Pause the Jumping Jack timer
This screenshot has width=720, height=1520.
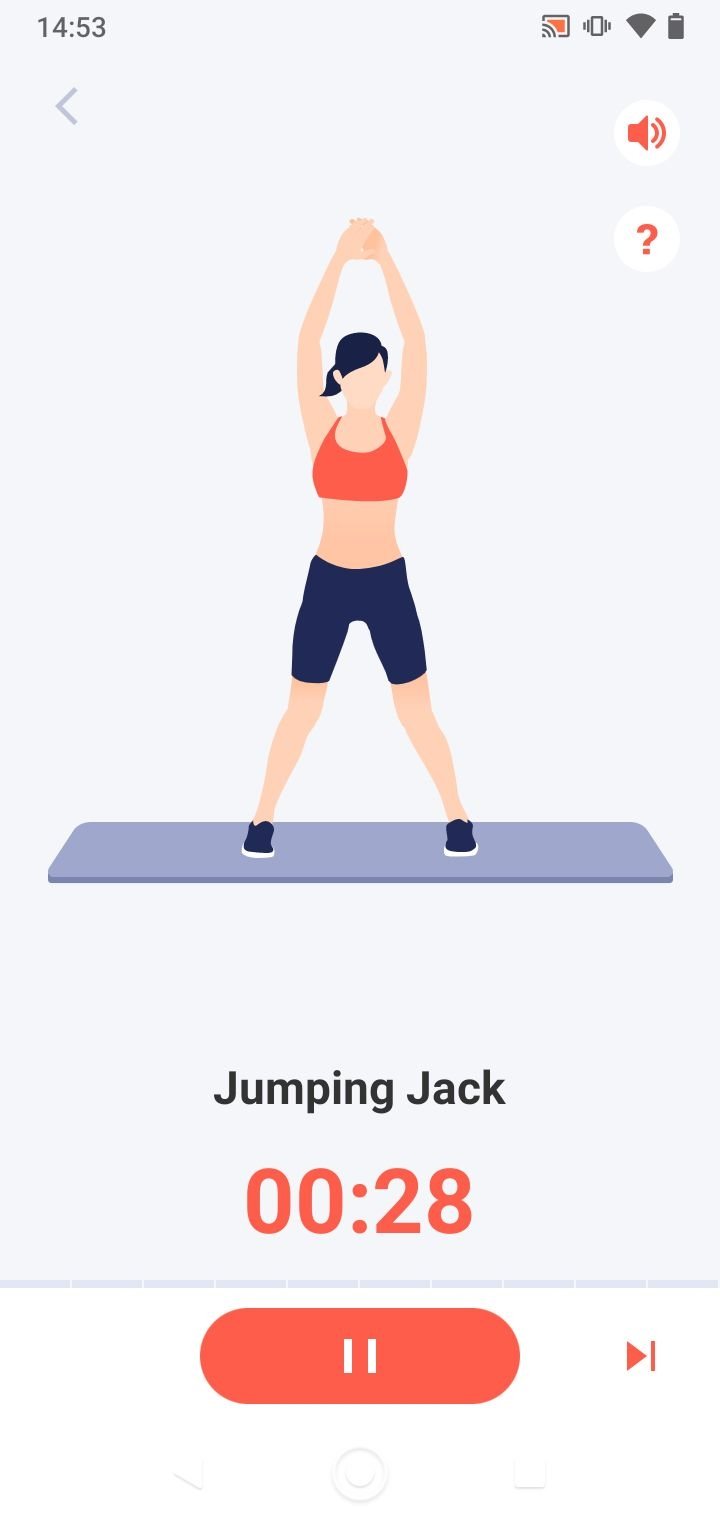coord(360,1355)
